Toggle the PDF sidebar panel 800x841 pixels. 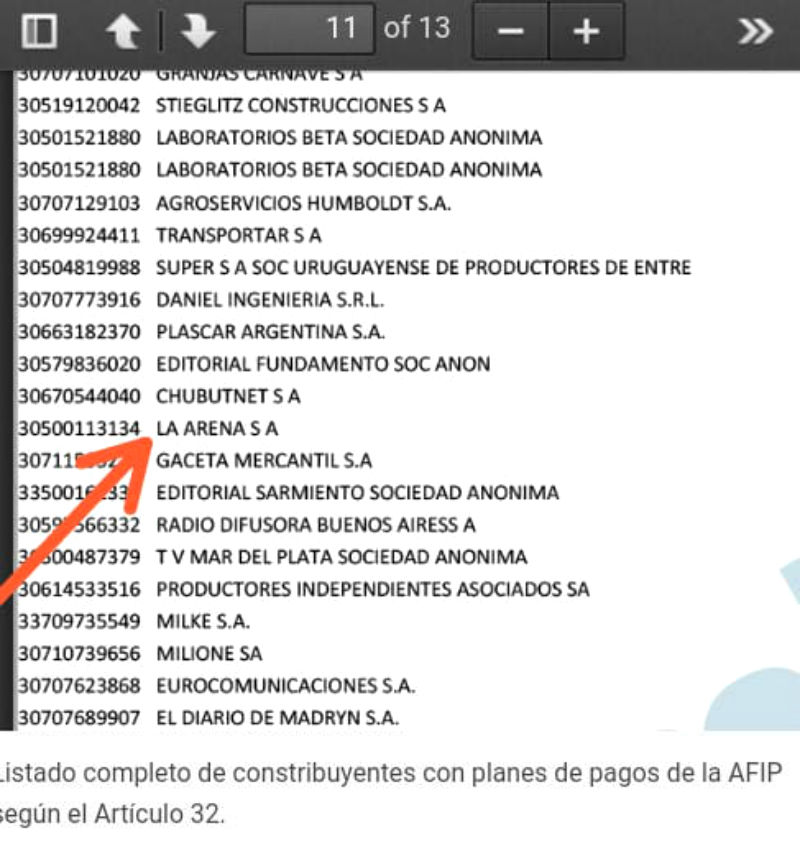click(40, 31)
